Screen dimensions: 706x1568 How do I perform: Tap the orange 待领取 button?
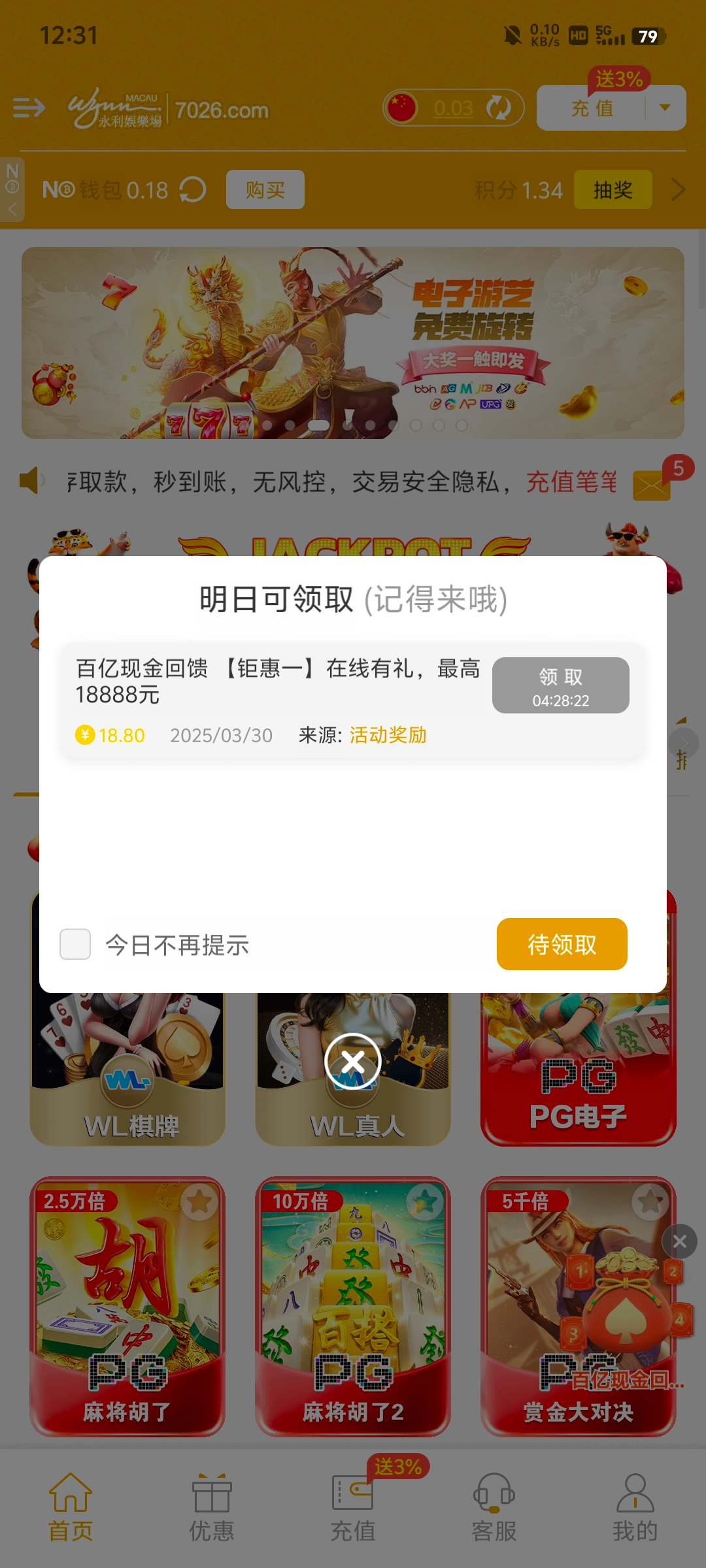(x=562, y=944)
